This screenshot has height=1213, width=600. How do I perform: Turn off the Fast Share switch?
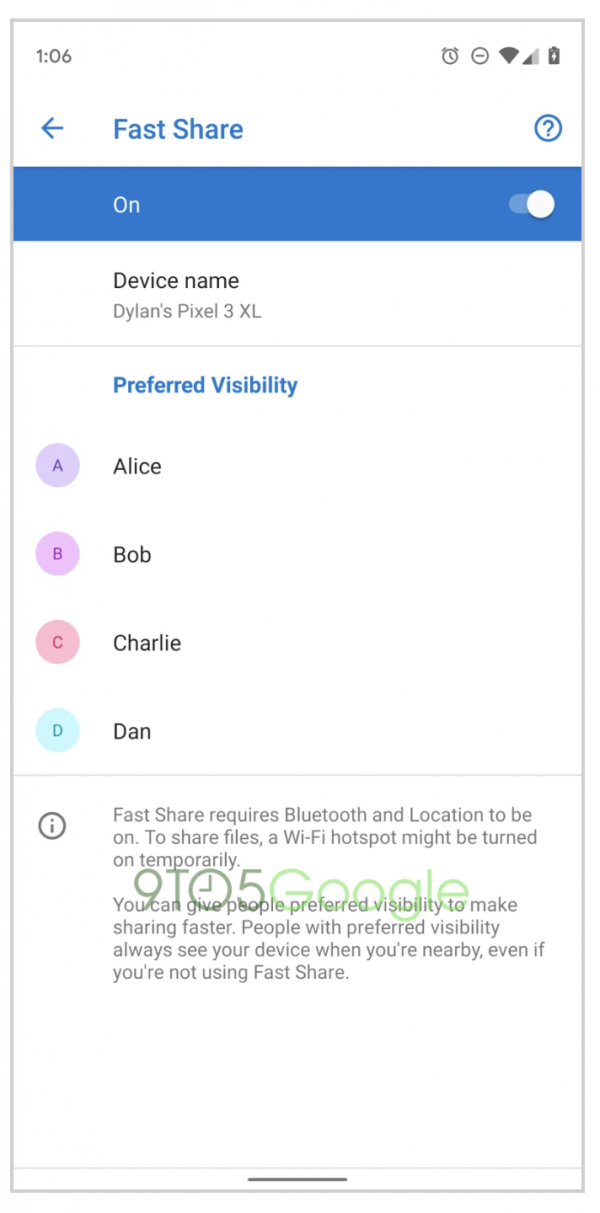click(x=531, y=205)
